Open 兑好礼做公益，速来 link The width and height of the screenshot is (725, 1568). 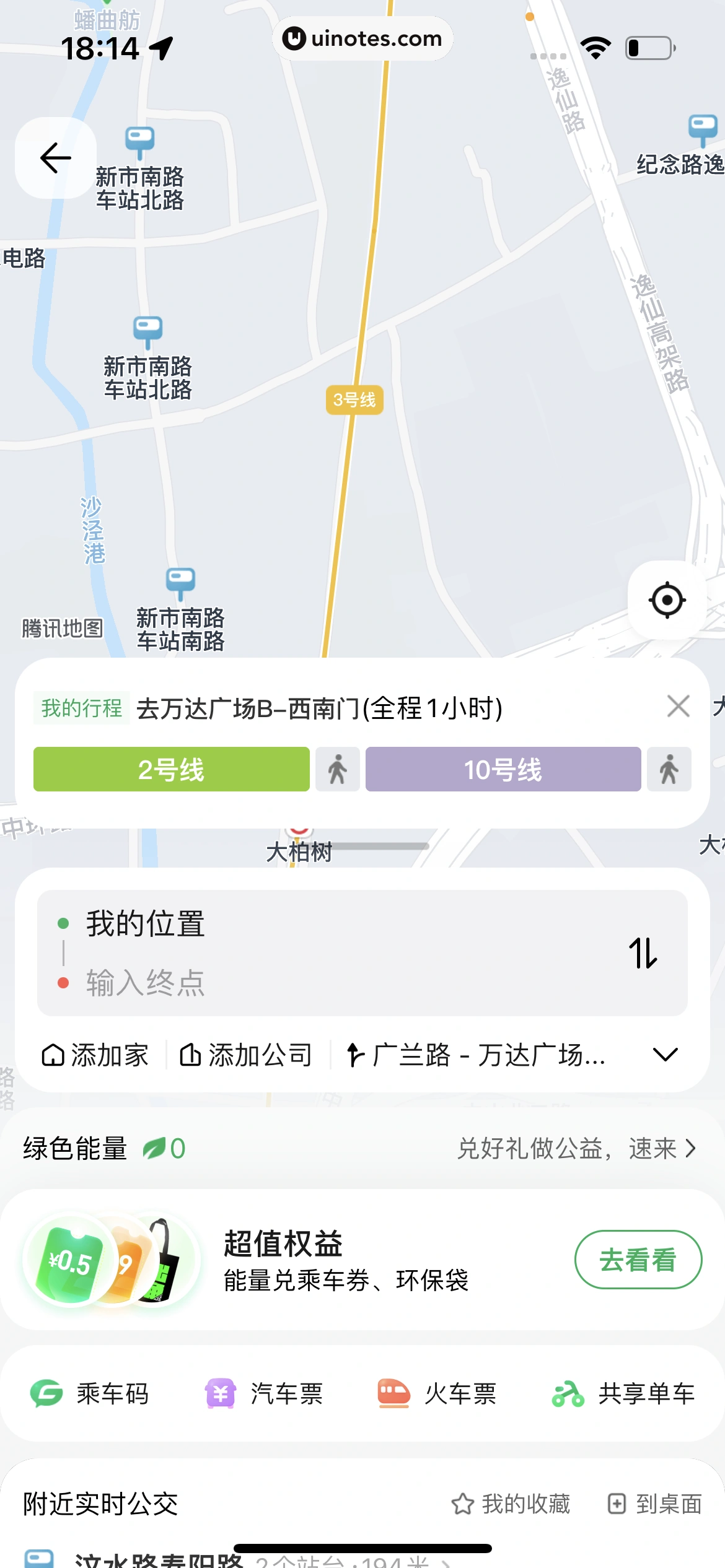(x=576, y=1149)
